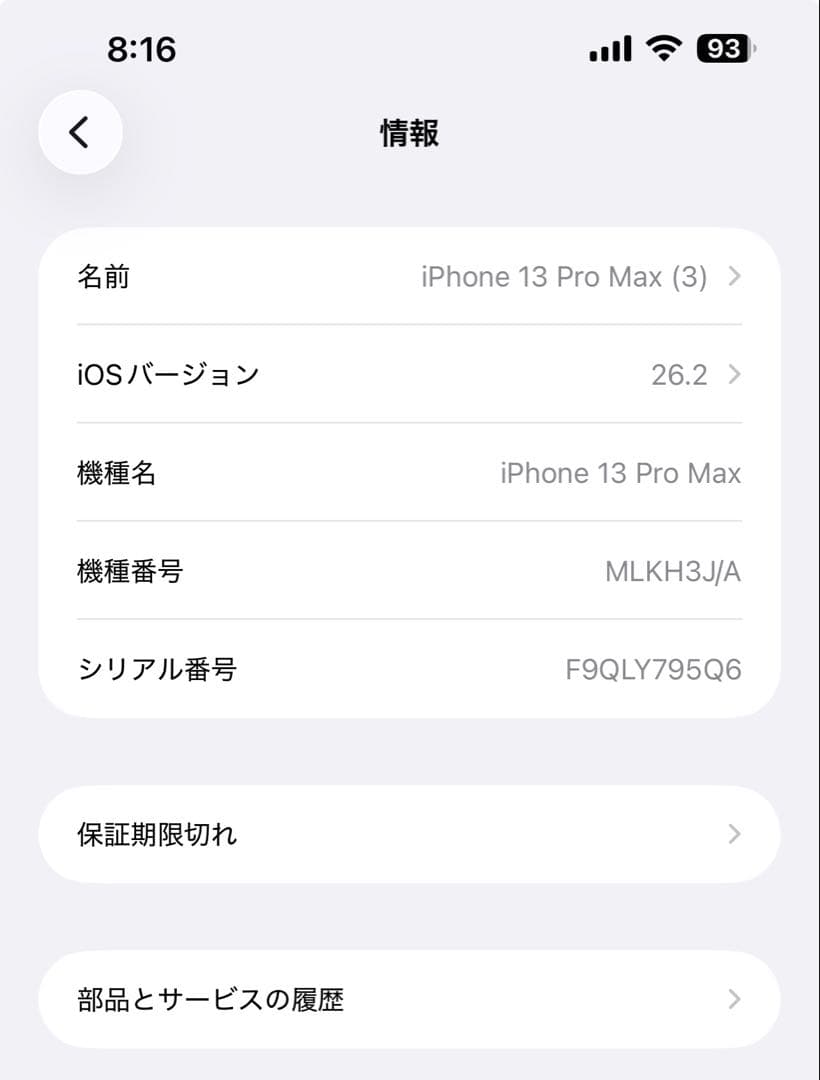Tap the chevron on 部品とサービスの履歴 row
Screen dimensions: 820x1080
pyautogui.click(x=734, y=999)
